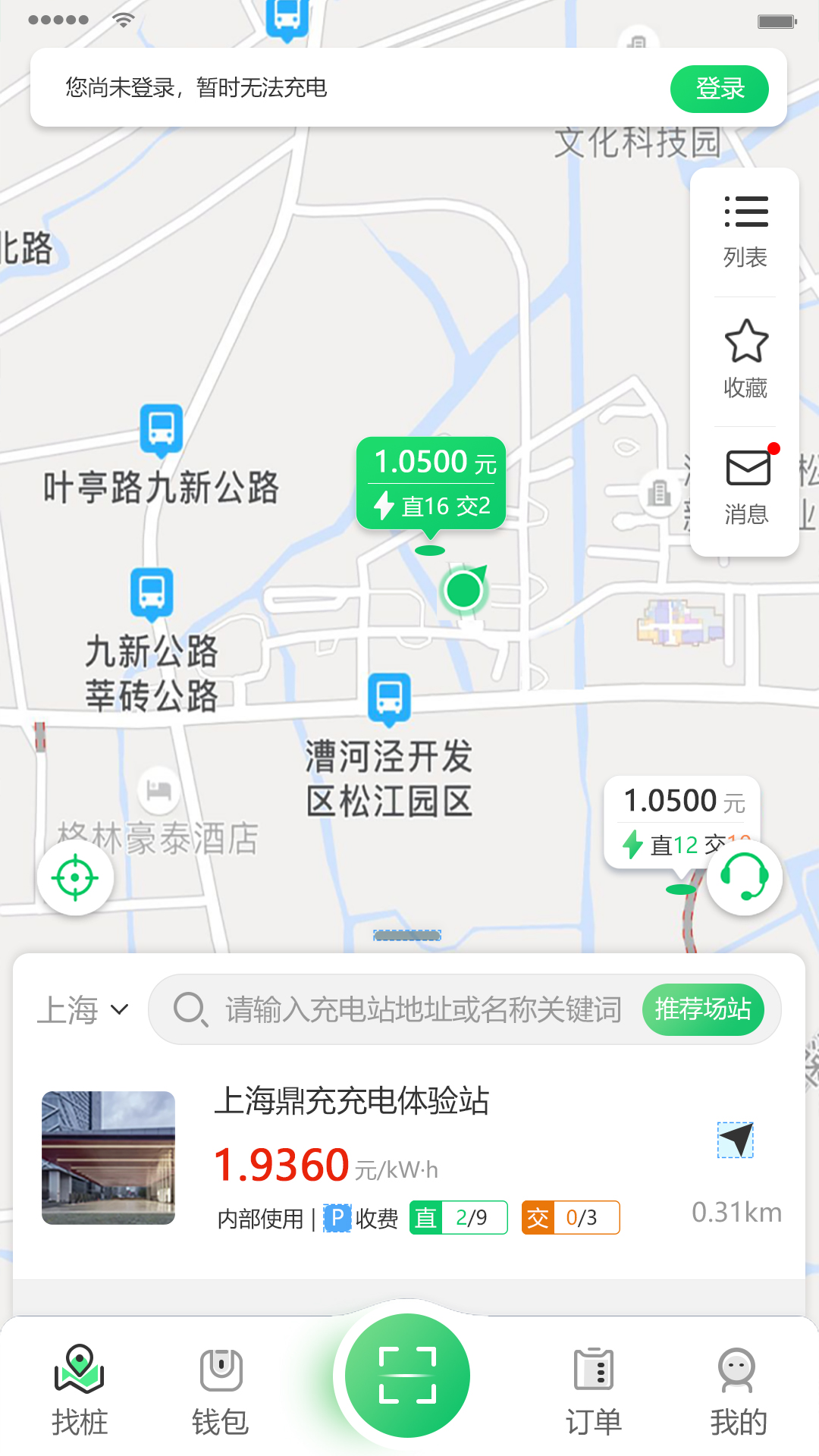Viewport: 819px width, 1456px height.
Task: Open the 列表 (list) view icon
Action: 745,229
